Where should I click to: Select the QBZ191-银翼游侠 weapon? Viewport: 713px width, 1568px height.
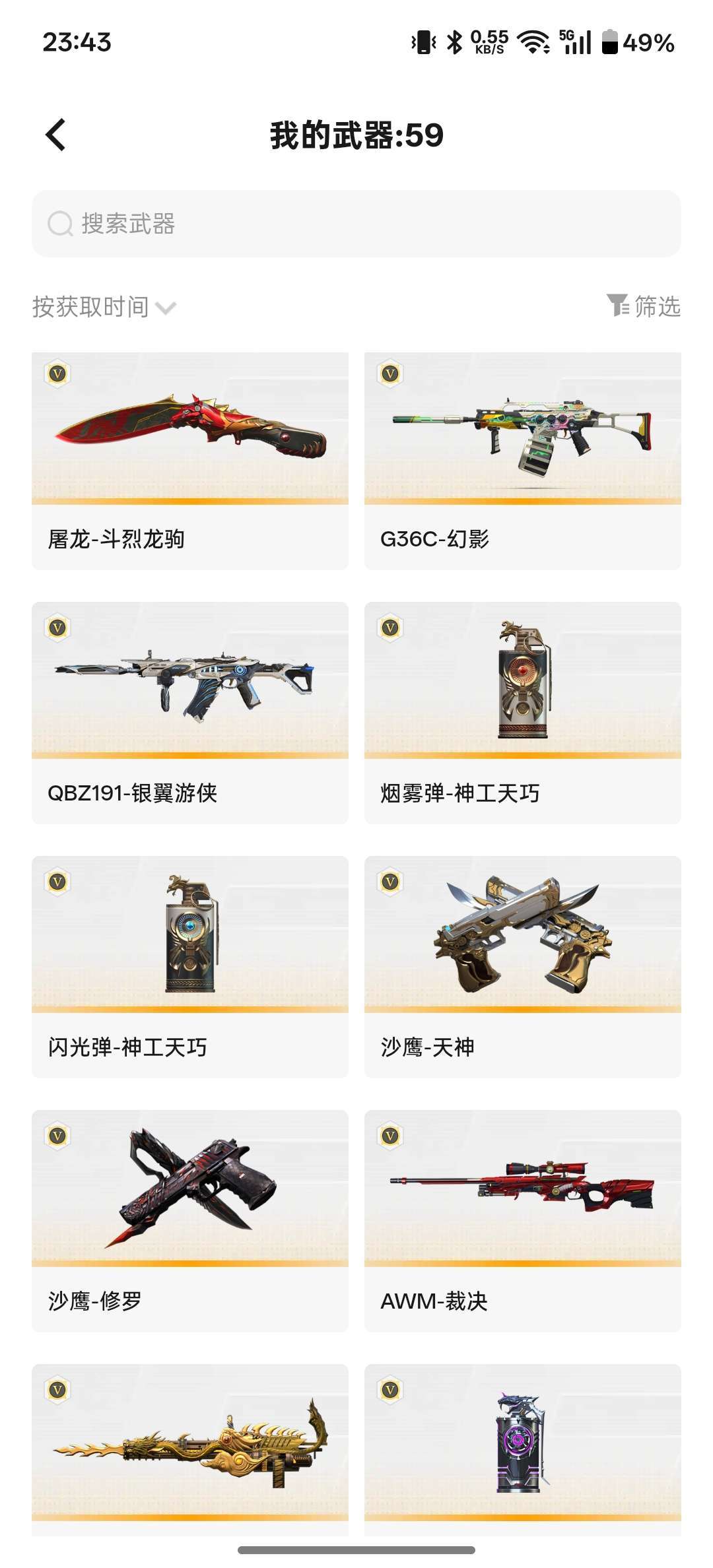(x=190, y=712)
